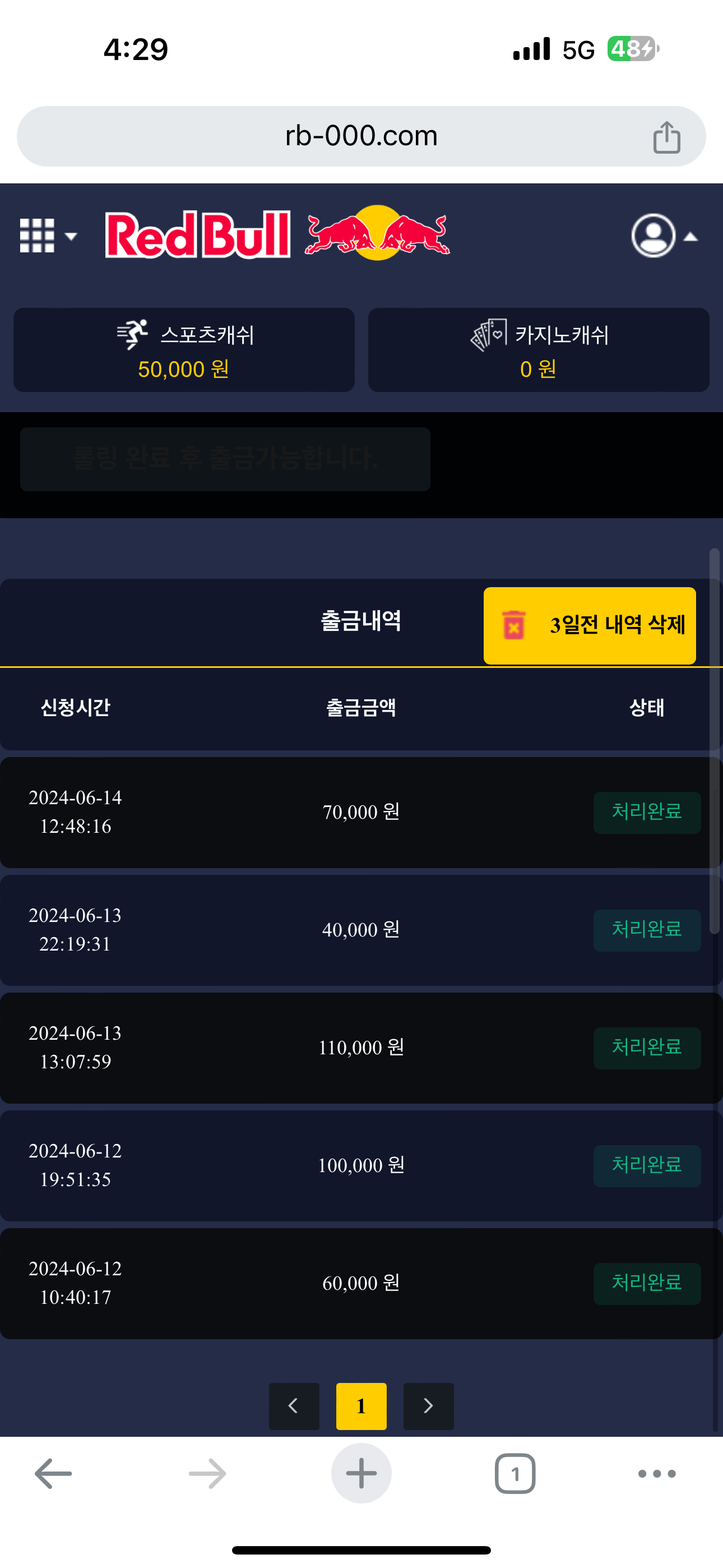Screen dimensions: 723x1568
Task: Open the 카지노캐쉬 balance card
Action: 539,350
